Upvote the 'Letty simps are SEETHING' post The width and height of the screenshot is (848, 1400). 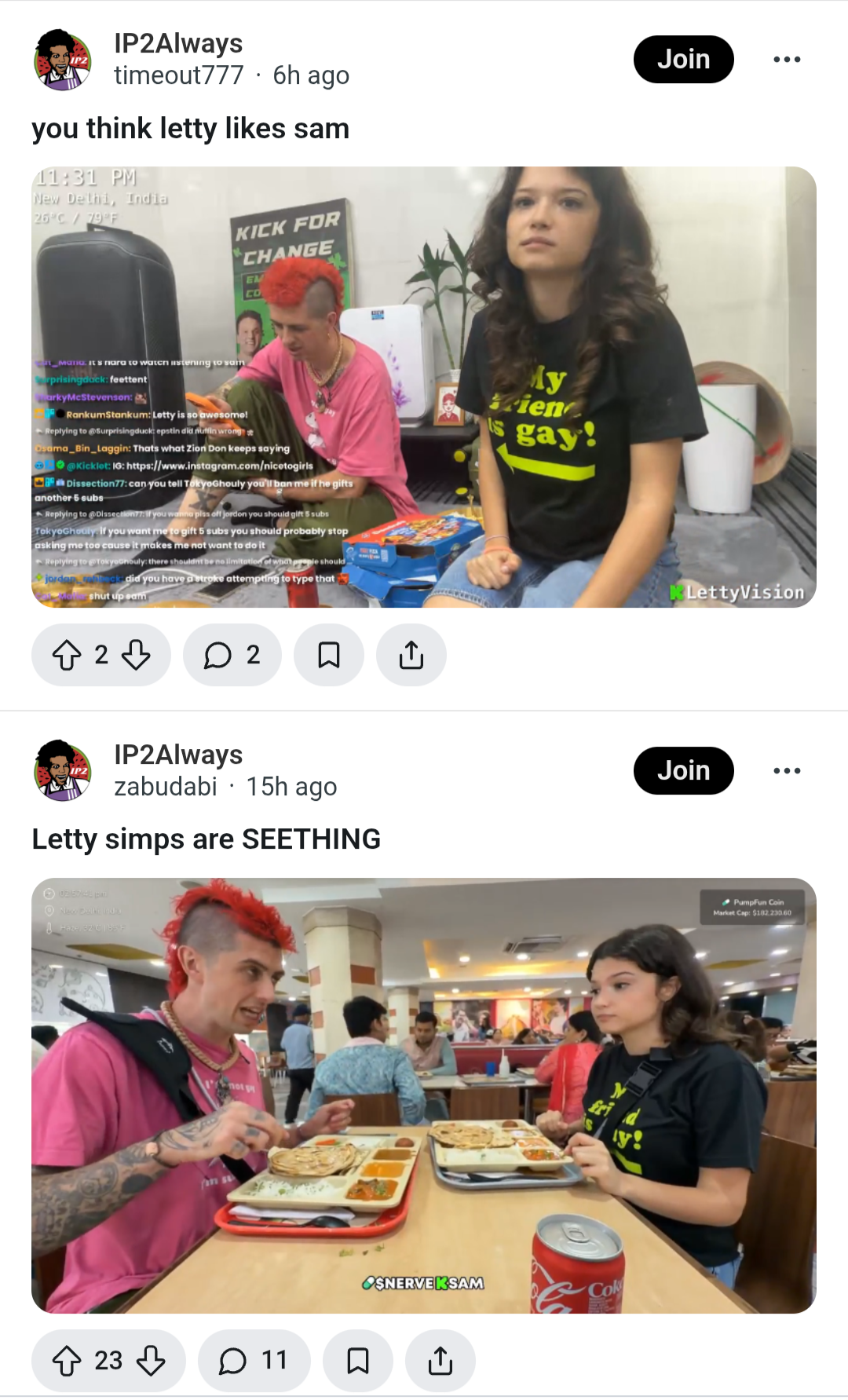click(x=67, y=1361)
